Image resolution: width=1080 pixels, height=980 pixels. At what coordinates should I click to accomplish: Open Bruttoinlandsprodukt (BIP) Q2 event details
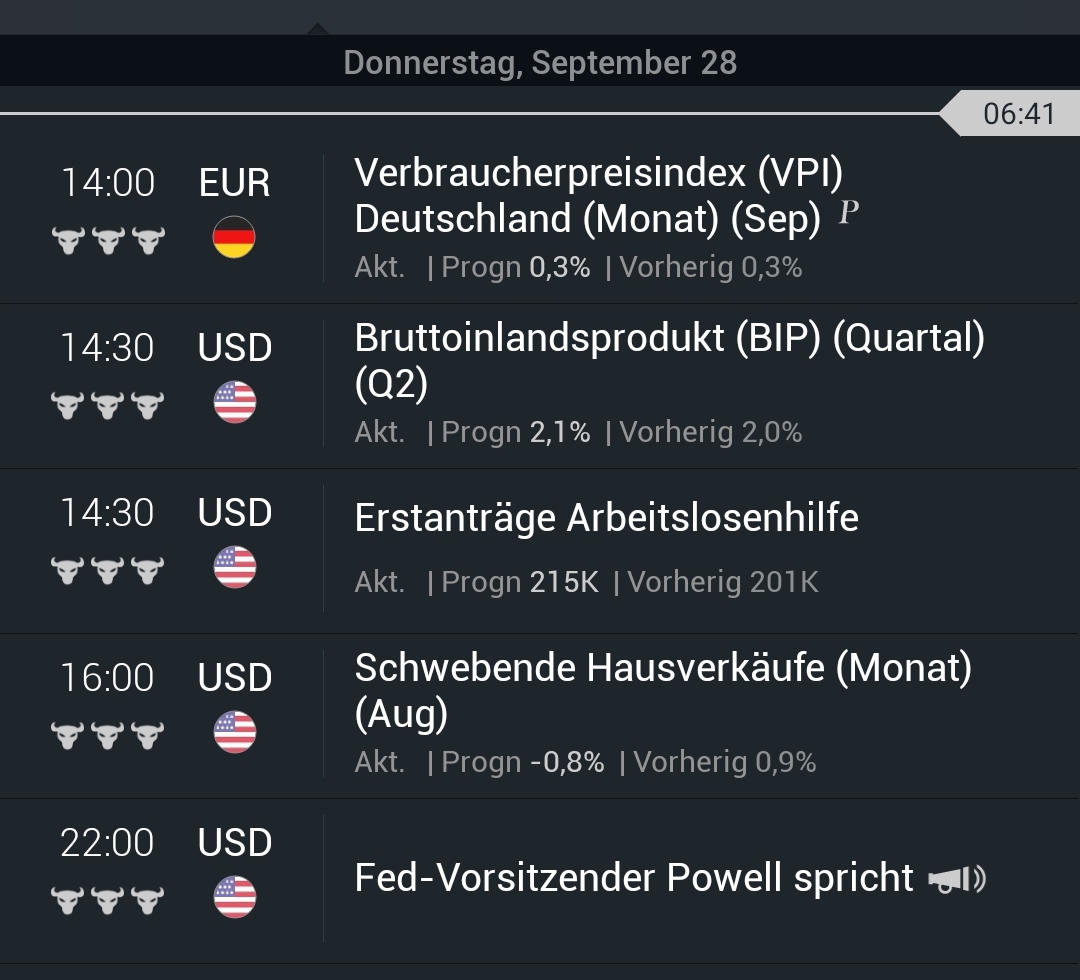tap(668, 361)
